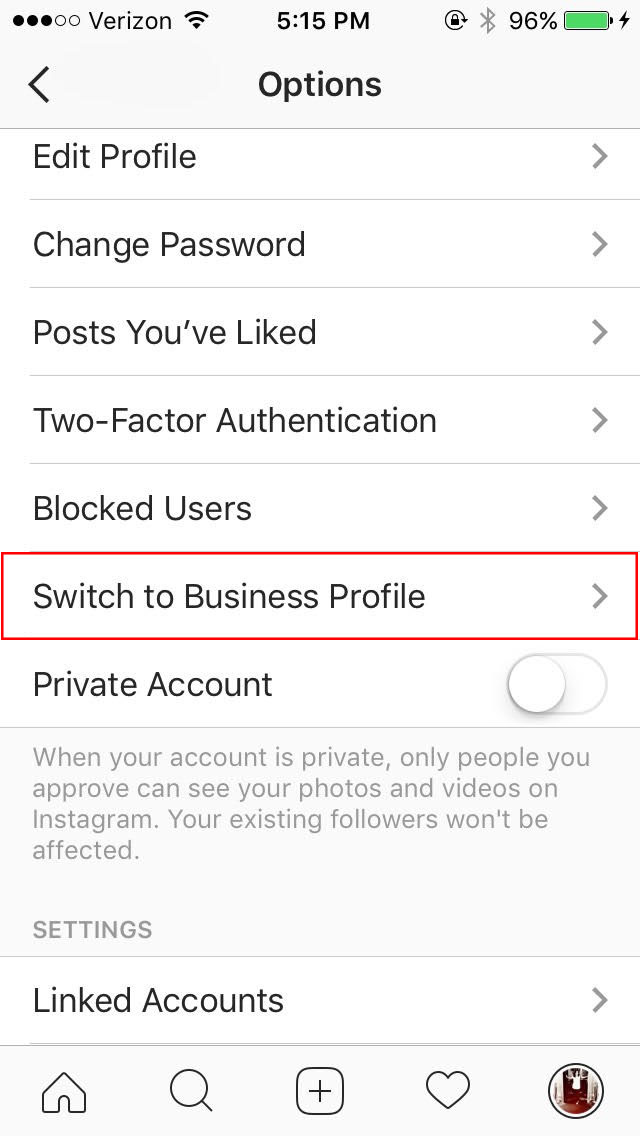Image resolution: width=640 pixels, height=1136 pixels.
Task: Enable the Private Account switch
Action: [x=557, y=684]
